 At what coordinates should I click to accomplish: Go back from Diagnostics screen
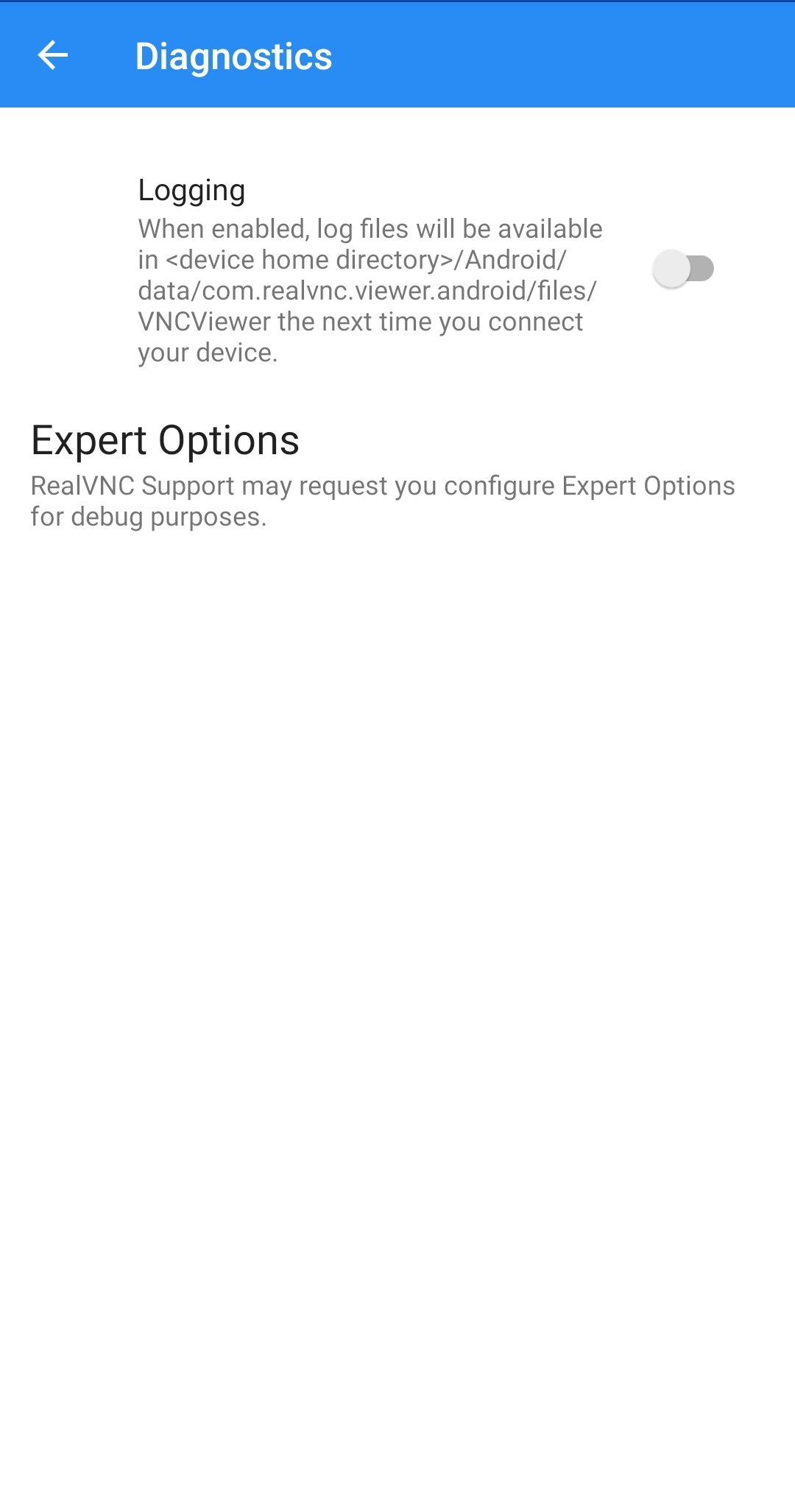click(53, 55)
